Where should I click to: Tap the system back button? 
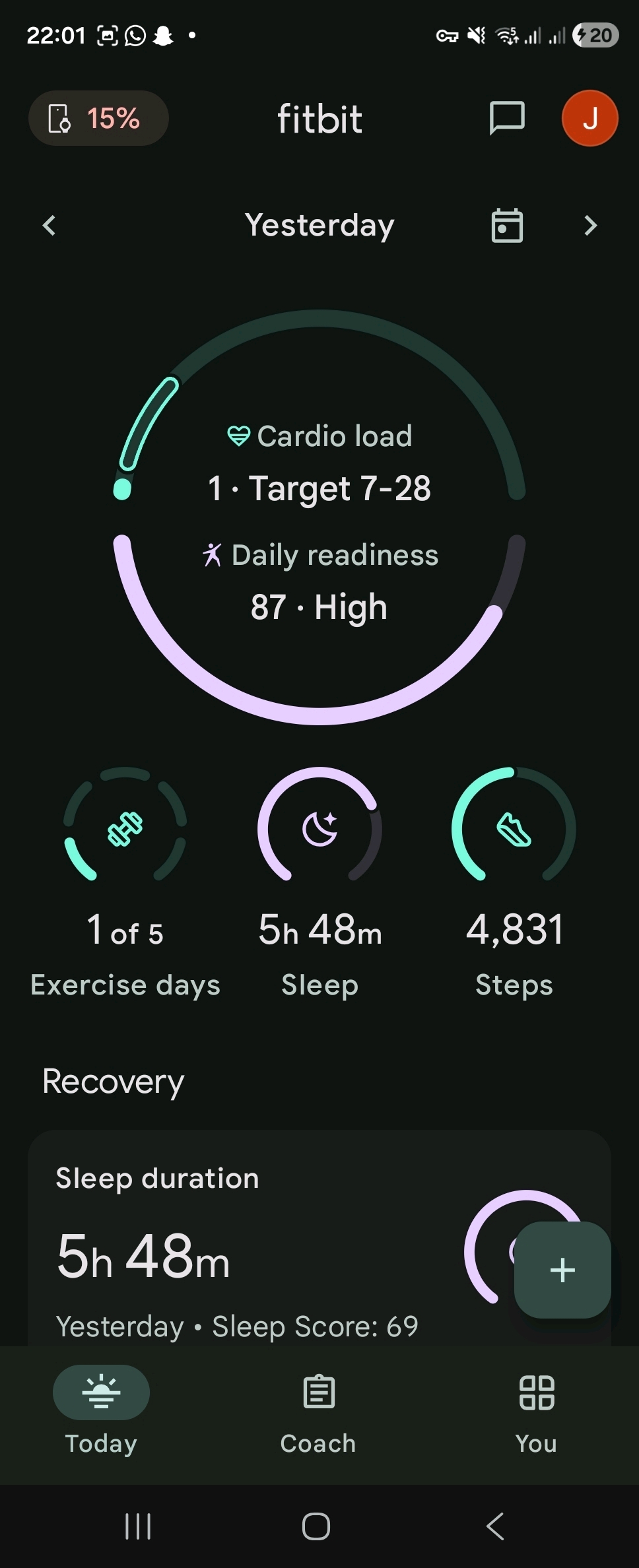pos(496,1526)
